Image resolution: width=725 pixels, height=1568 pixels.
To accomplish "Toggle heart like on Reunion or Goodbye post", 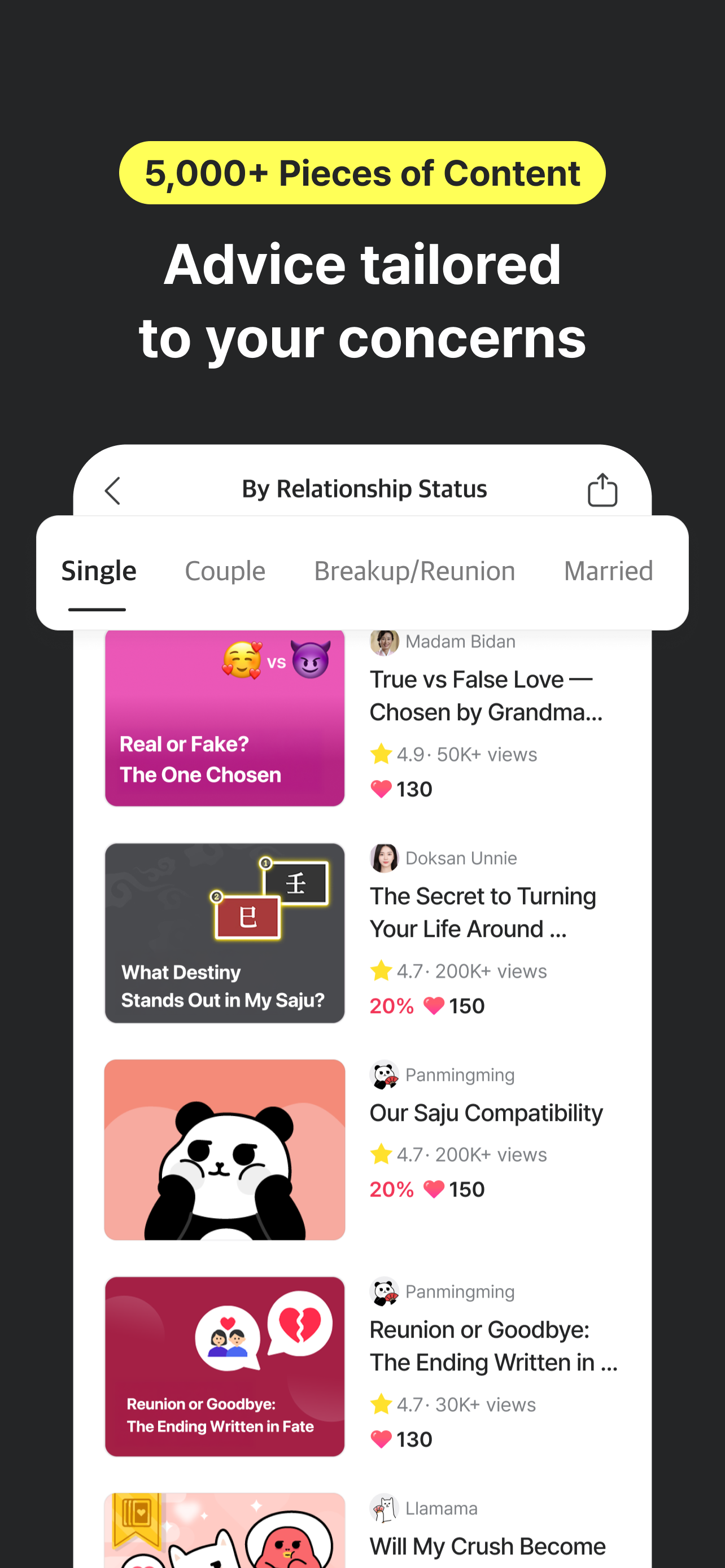I will tap(382, 1439).
